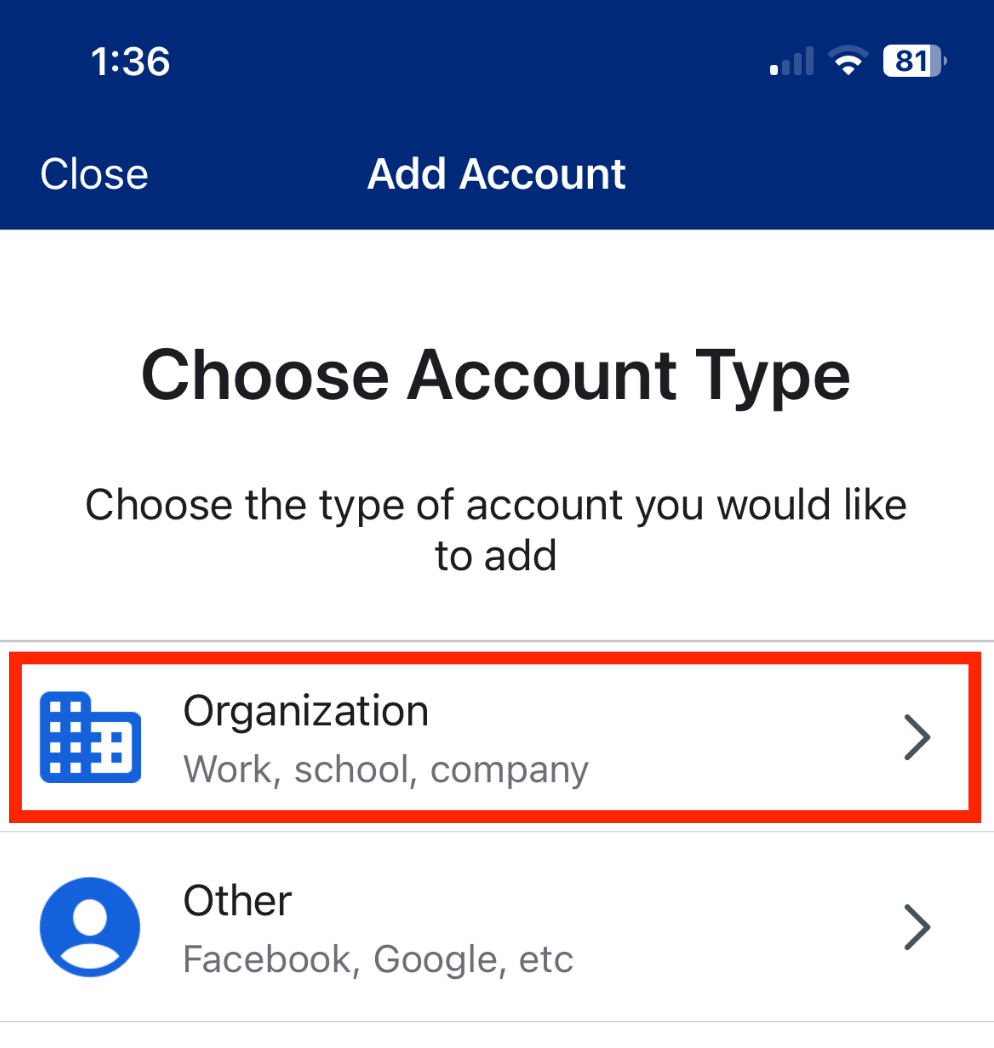
Task: Close the Add Account screen
Action: [94, 174]
